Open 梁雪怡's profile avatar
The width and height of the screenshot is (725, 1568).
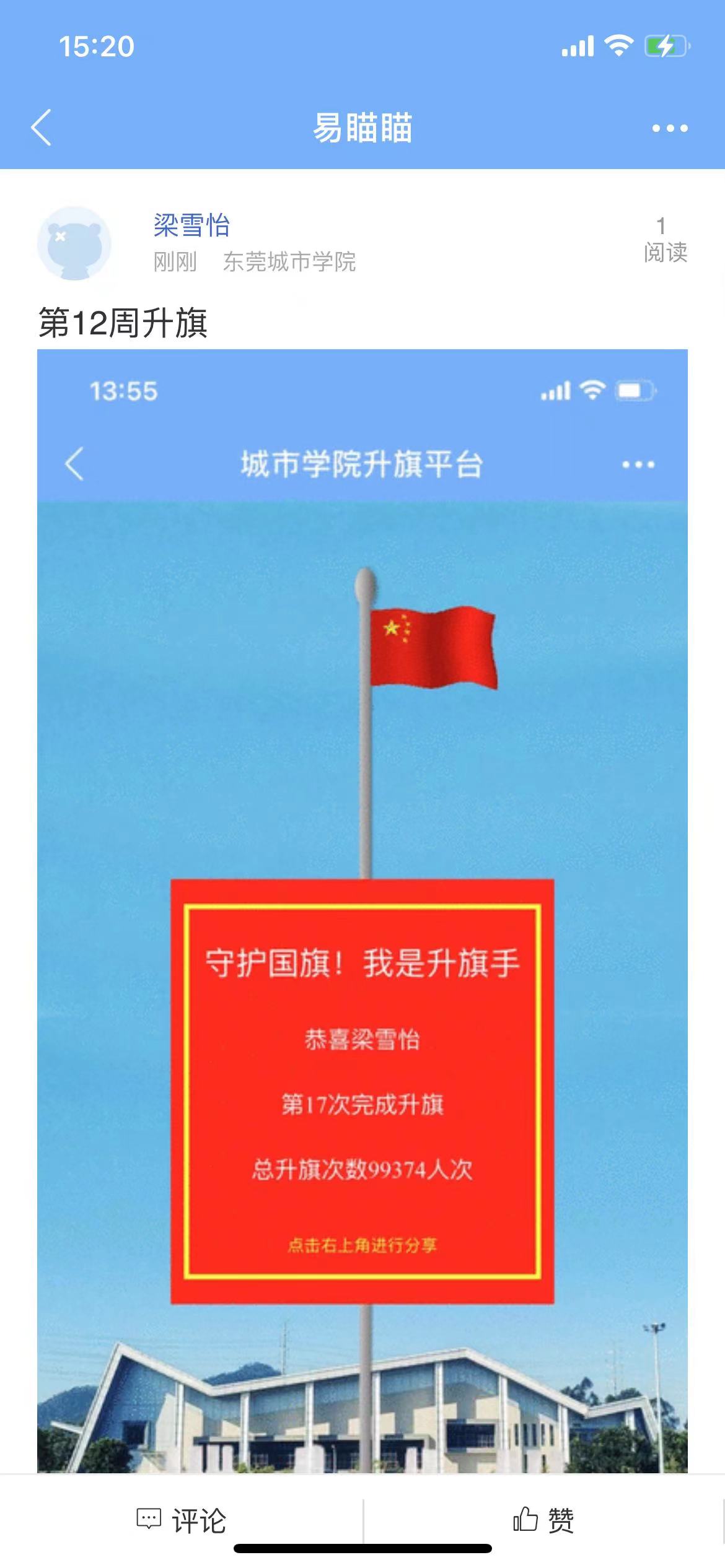74,243
